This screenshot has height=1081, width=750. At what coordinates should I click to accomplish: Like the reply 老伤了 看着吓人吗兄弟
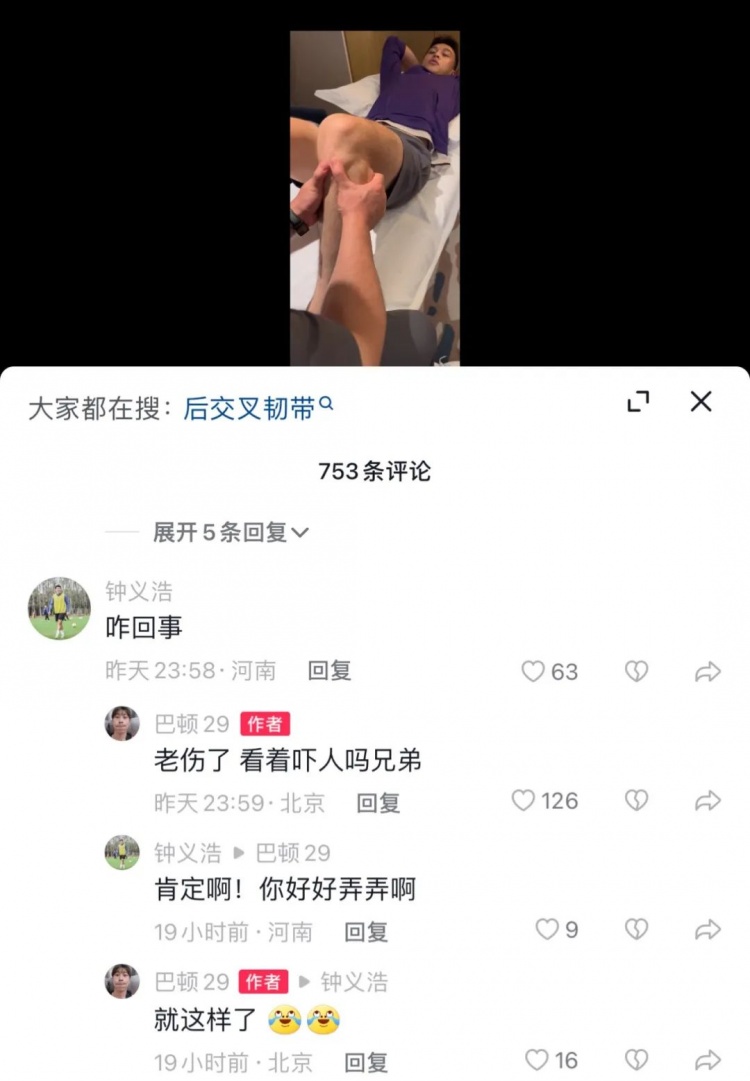coord(523,801)
